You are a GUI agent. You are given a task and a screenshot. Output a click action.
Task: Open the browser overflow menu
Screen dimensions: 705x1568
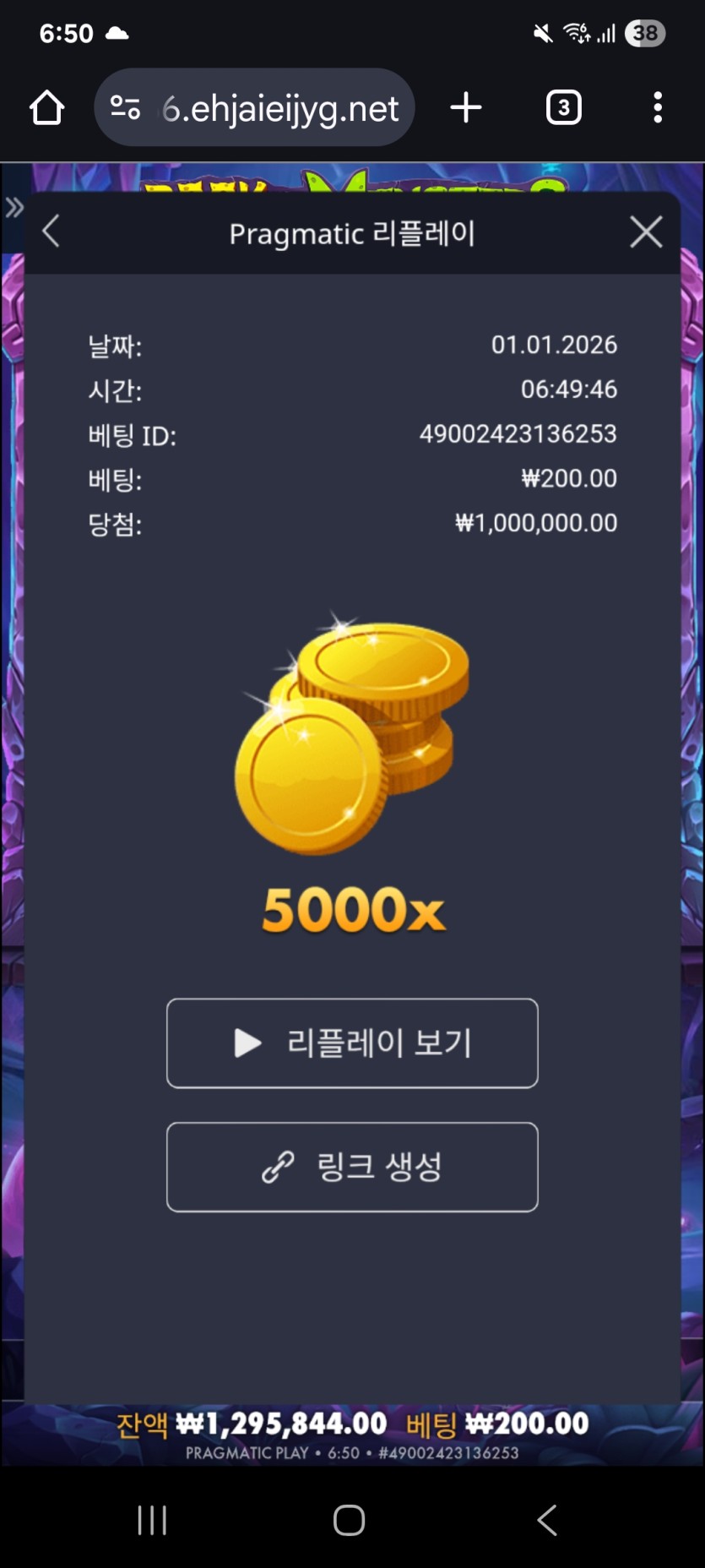(658, 108)
